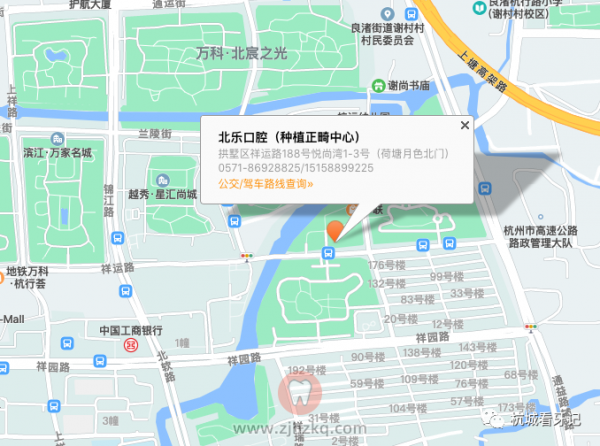Open the 公交/驾车路线查询 link

coord(265,183)
